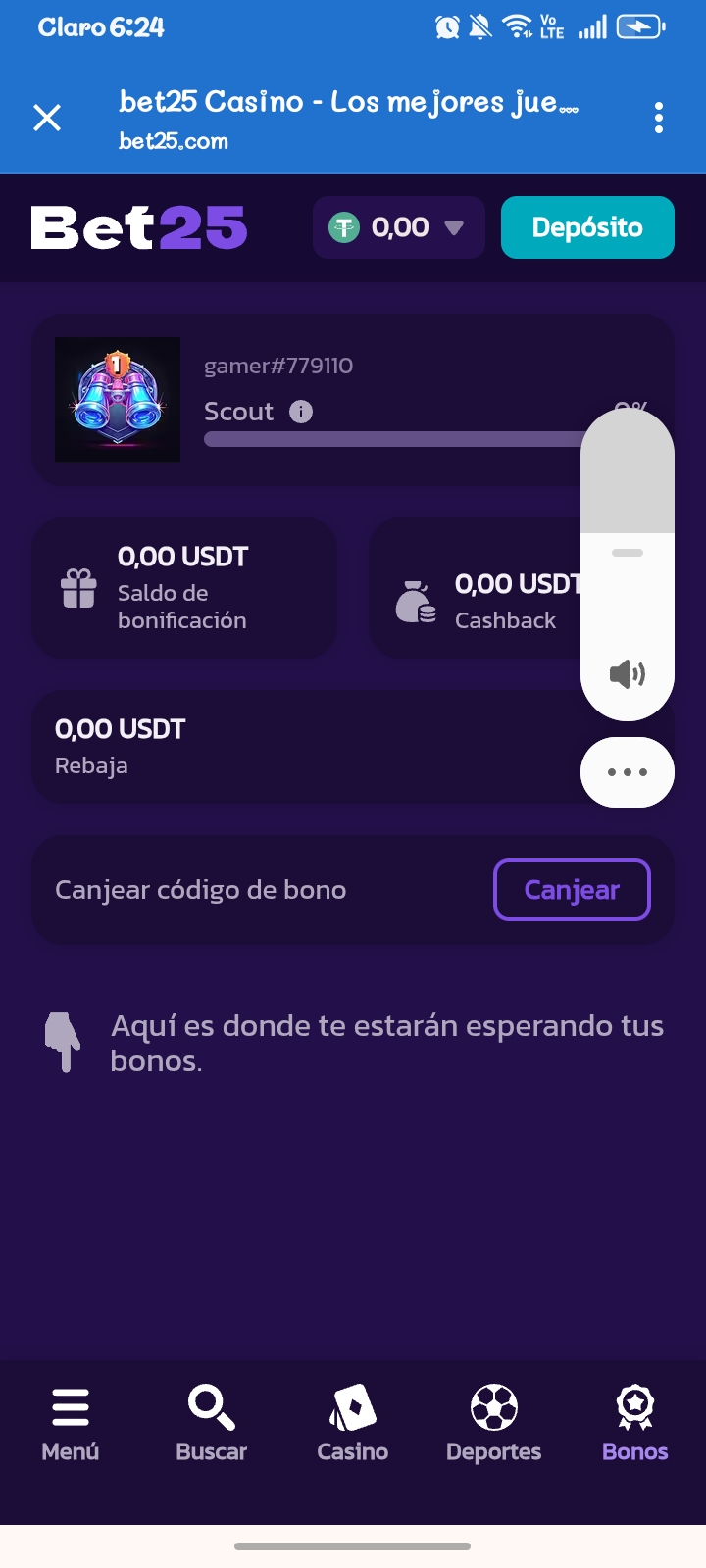Open the Bet25 logo home link
Screen dimensions: 706x1568
139,227
